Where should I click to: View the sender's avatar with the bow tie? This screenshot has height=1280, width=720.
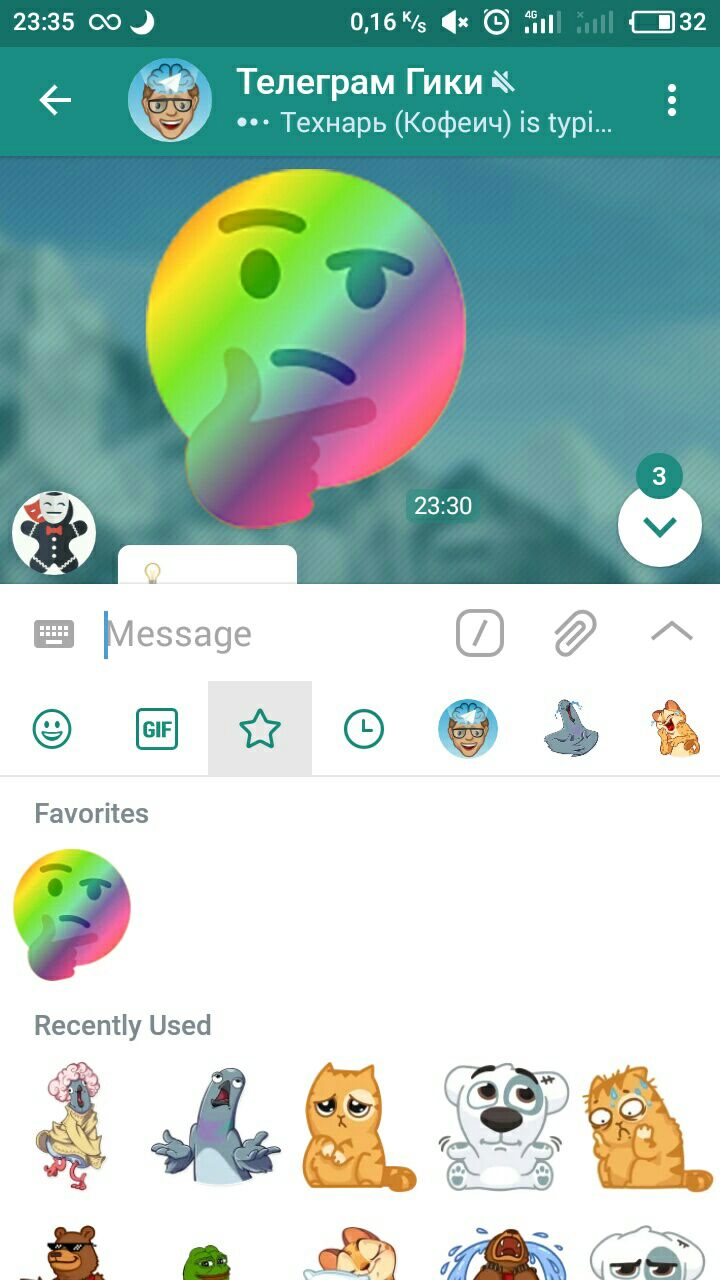point(54,533)
